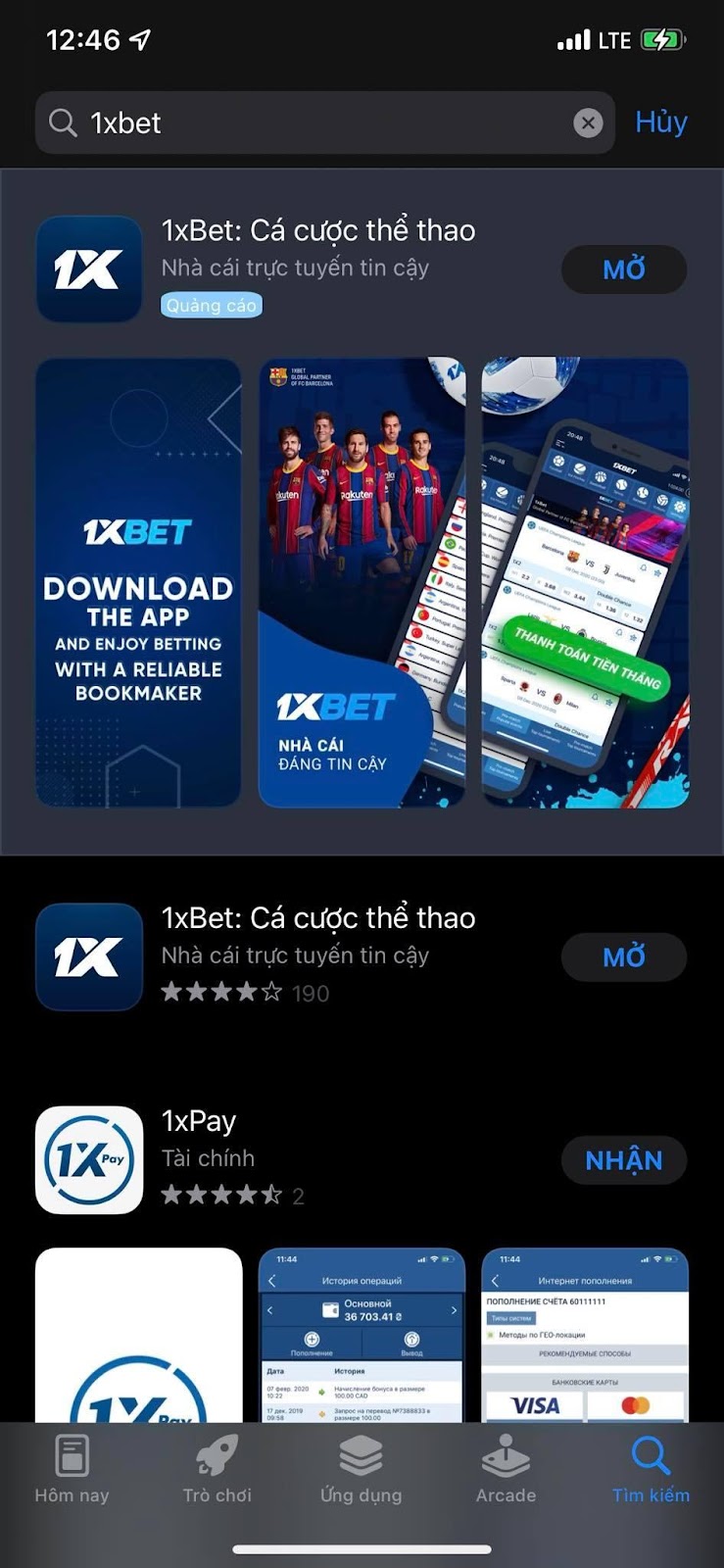Image resolution: width=724 pixels, height=1568 pixels.
Task: Tap MỞ on the sponsored 1xBet ad
Action: pyautogui.click(x=624, y=269)
